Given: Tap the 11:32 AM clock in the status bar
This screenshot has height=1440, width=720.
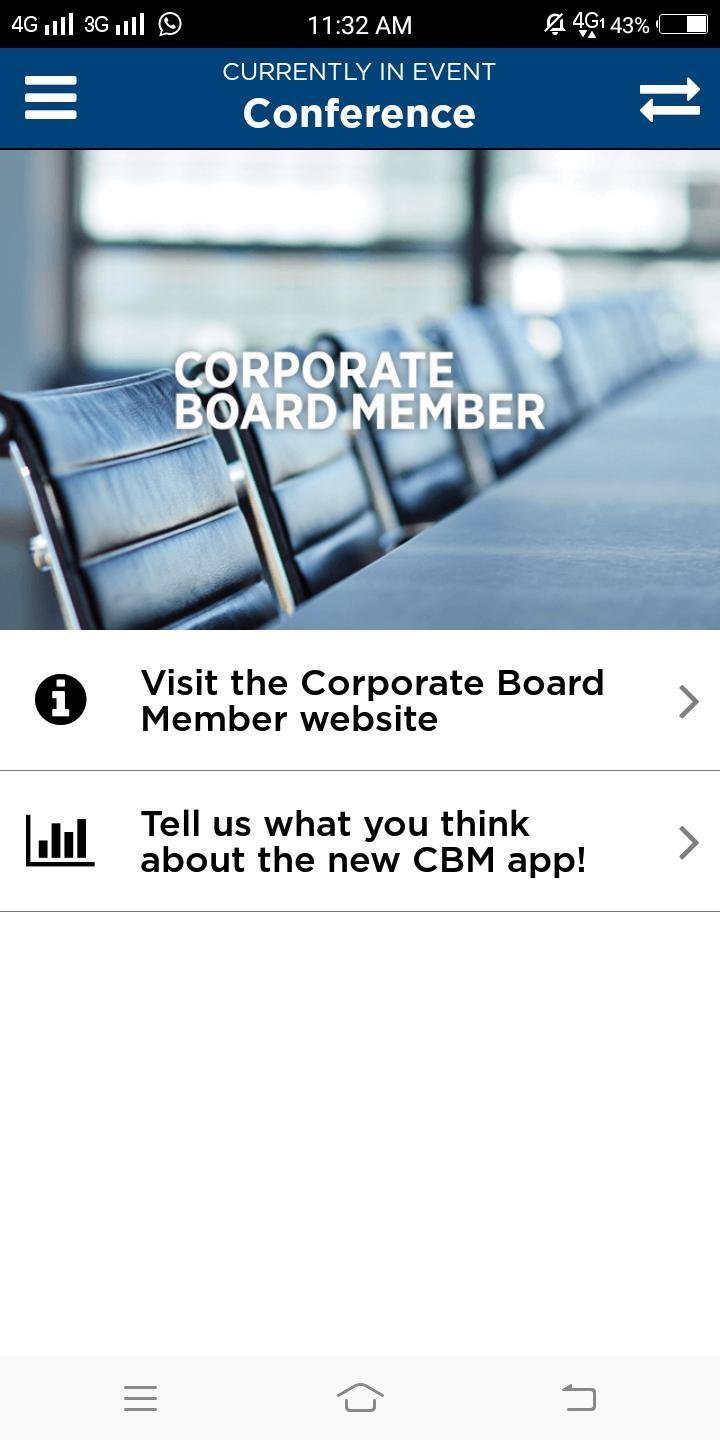Looking at the screenshot, I should [x=358, y=23].
